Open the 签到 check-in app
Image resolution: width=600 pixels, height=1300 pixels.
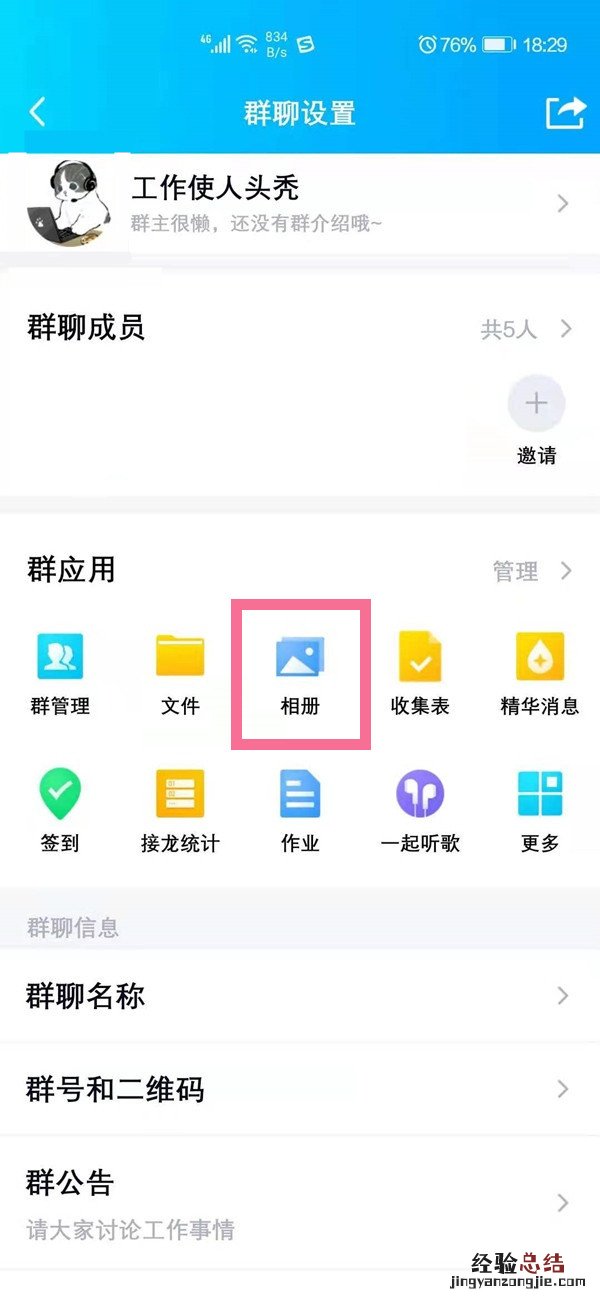(x=60, y=811)
